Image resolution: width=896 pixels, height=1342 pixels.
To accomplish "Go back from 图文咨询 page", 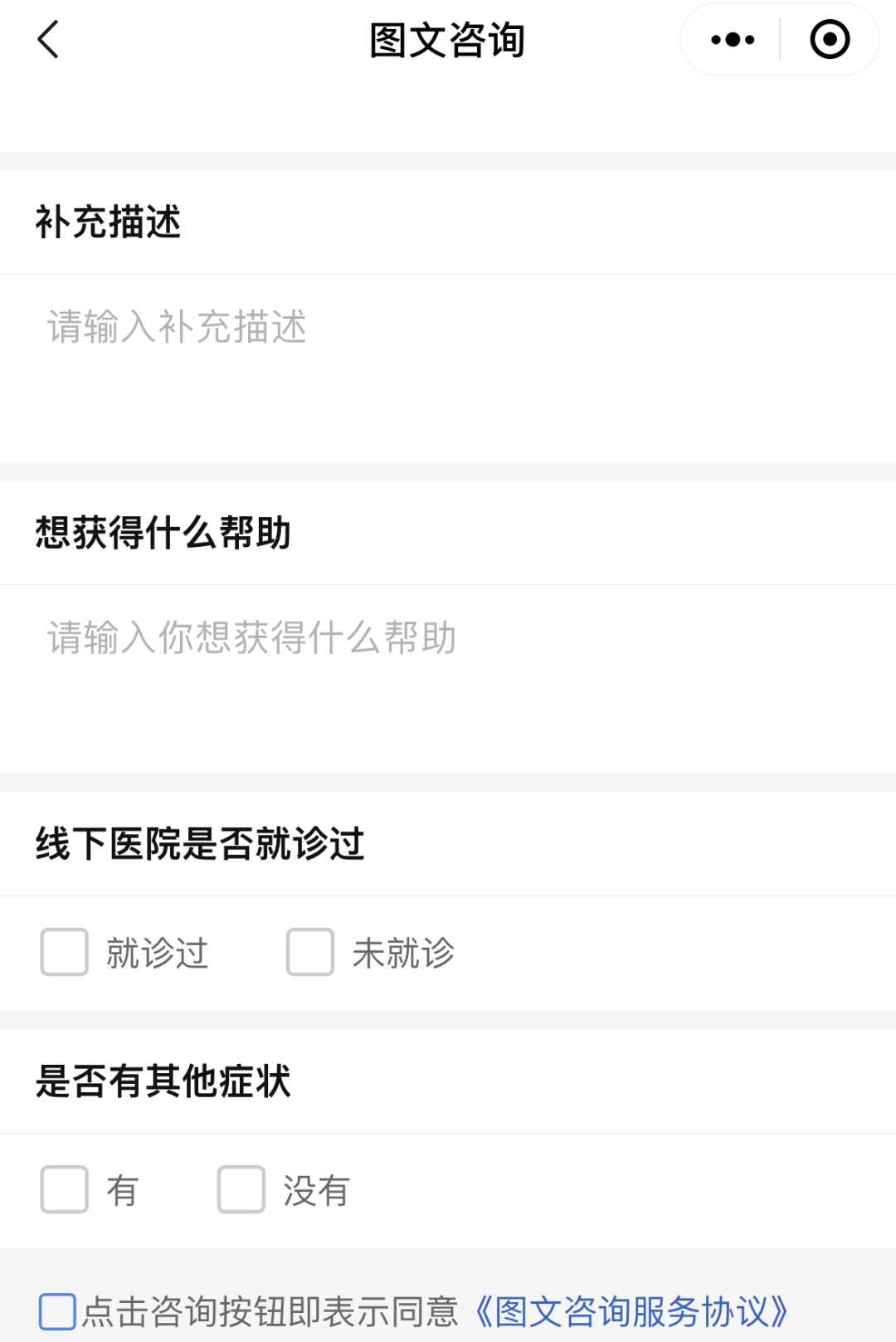I will coord(48,40).
